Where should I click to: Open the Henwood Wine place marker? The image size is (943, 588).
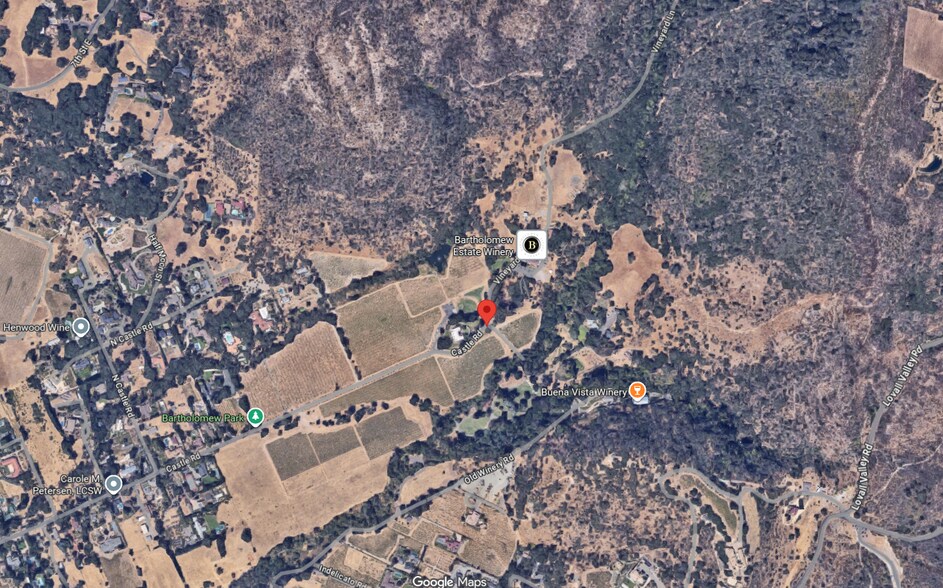coord(81,327)
